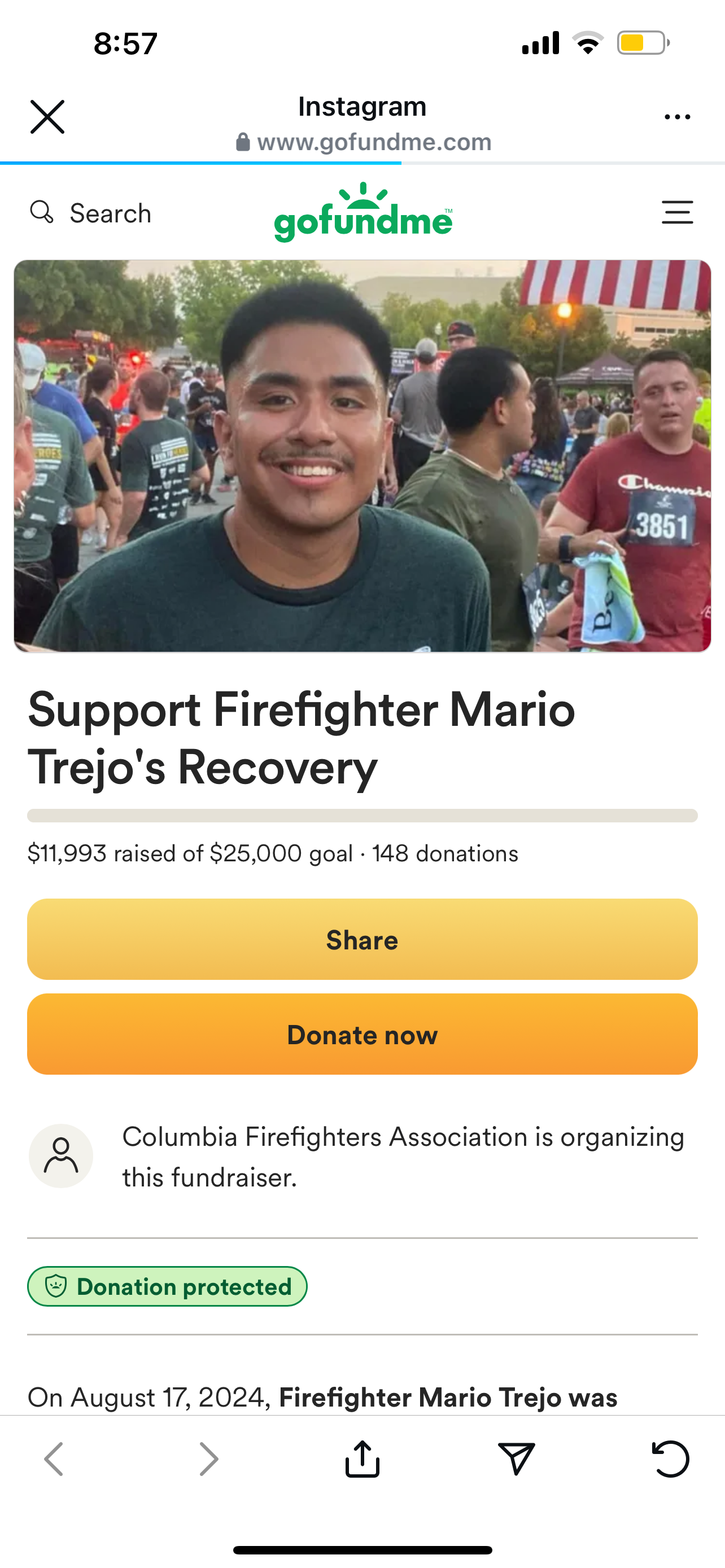Viewport: 725px width, 1568px height.
Task: Go to the GoFundMe homepage logo
Action: (363, 213)
